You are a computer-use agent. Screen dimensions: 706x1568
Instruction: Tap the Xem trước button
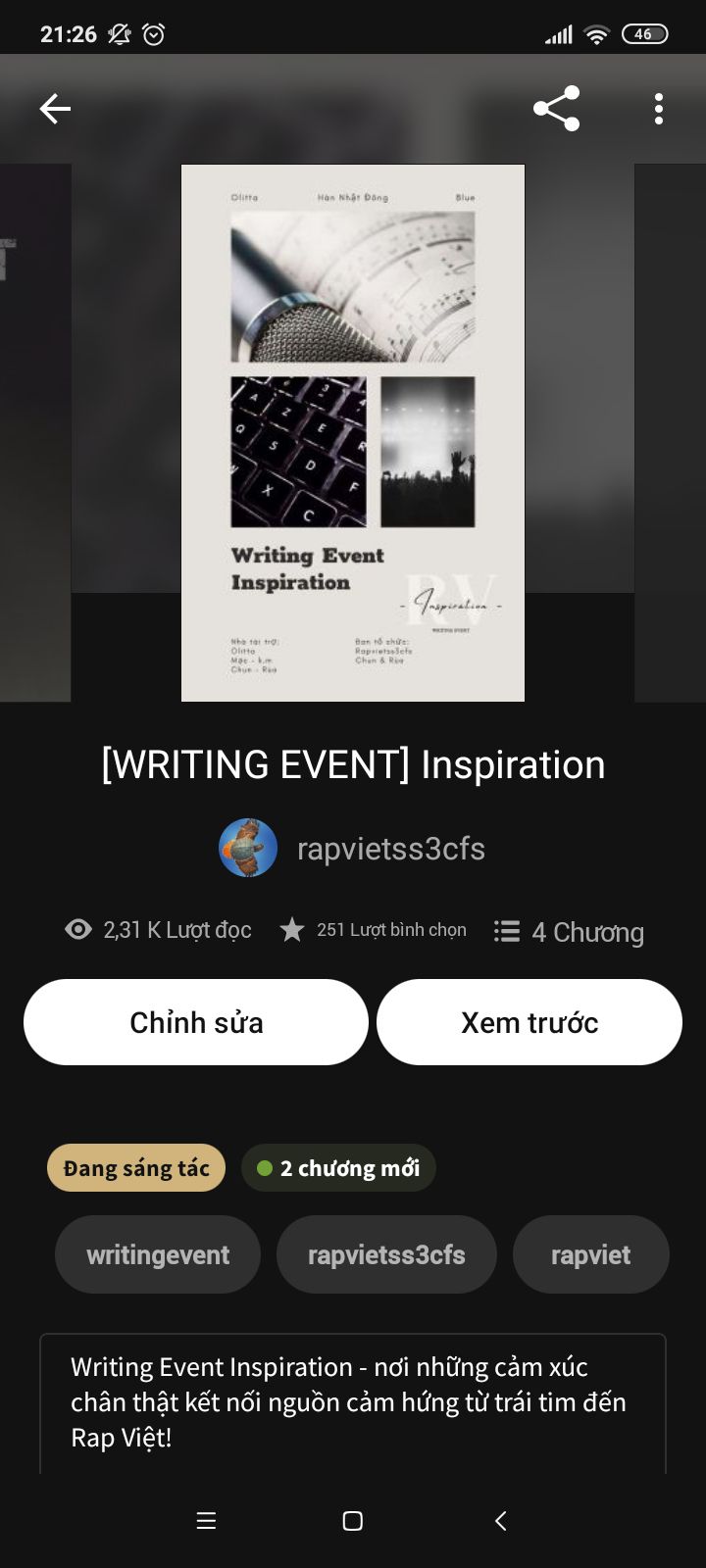click(529, 1022)
